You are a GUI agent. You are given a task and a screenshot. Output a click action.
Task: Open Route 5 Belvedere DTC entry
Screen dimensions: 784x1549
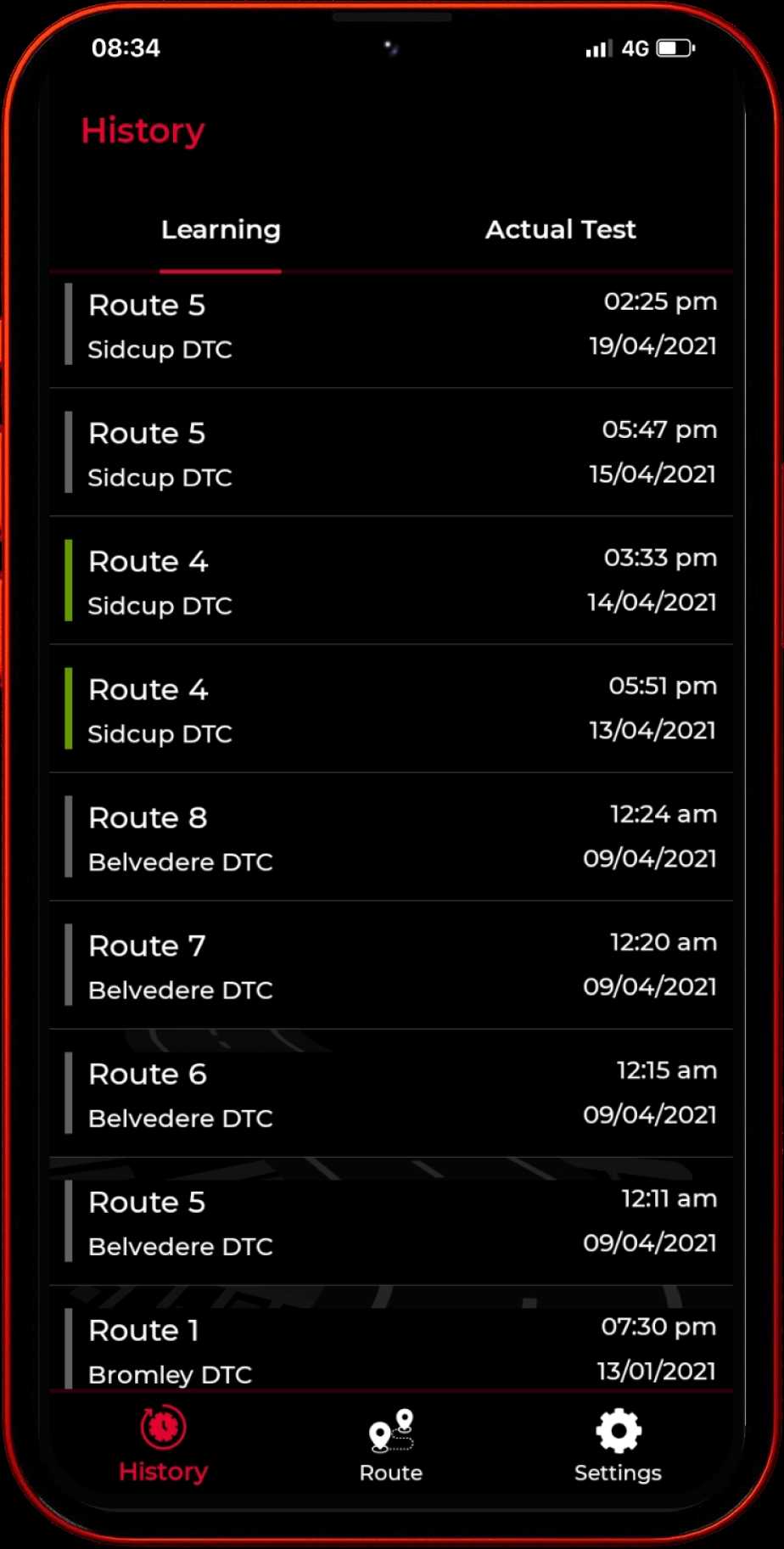(x=391, y=1221)
